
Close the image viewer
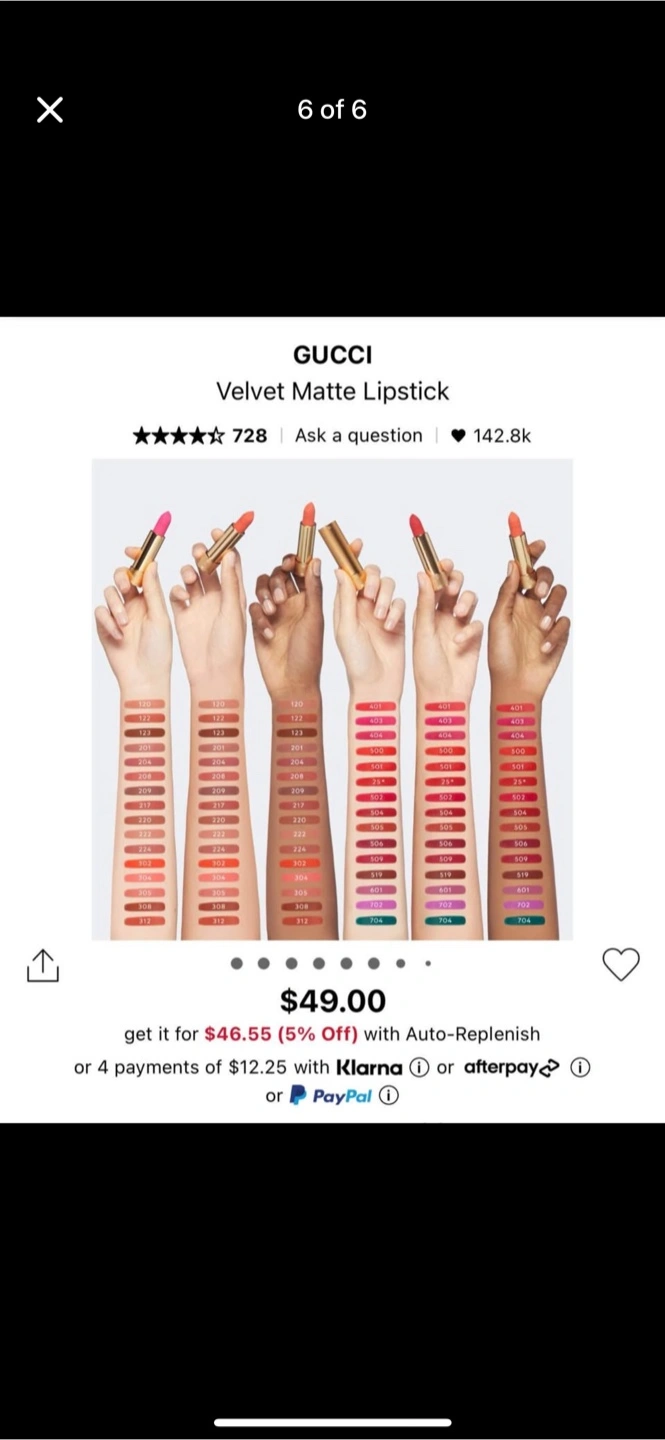[x=50, y=110]
